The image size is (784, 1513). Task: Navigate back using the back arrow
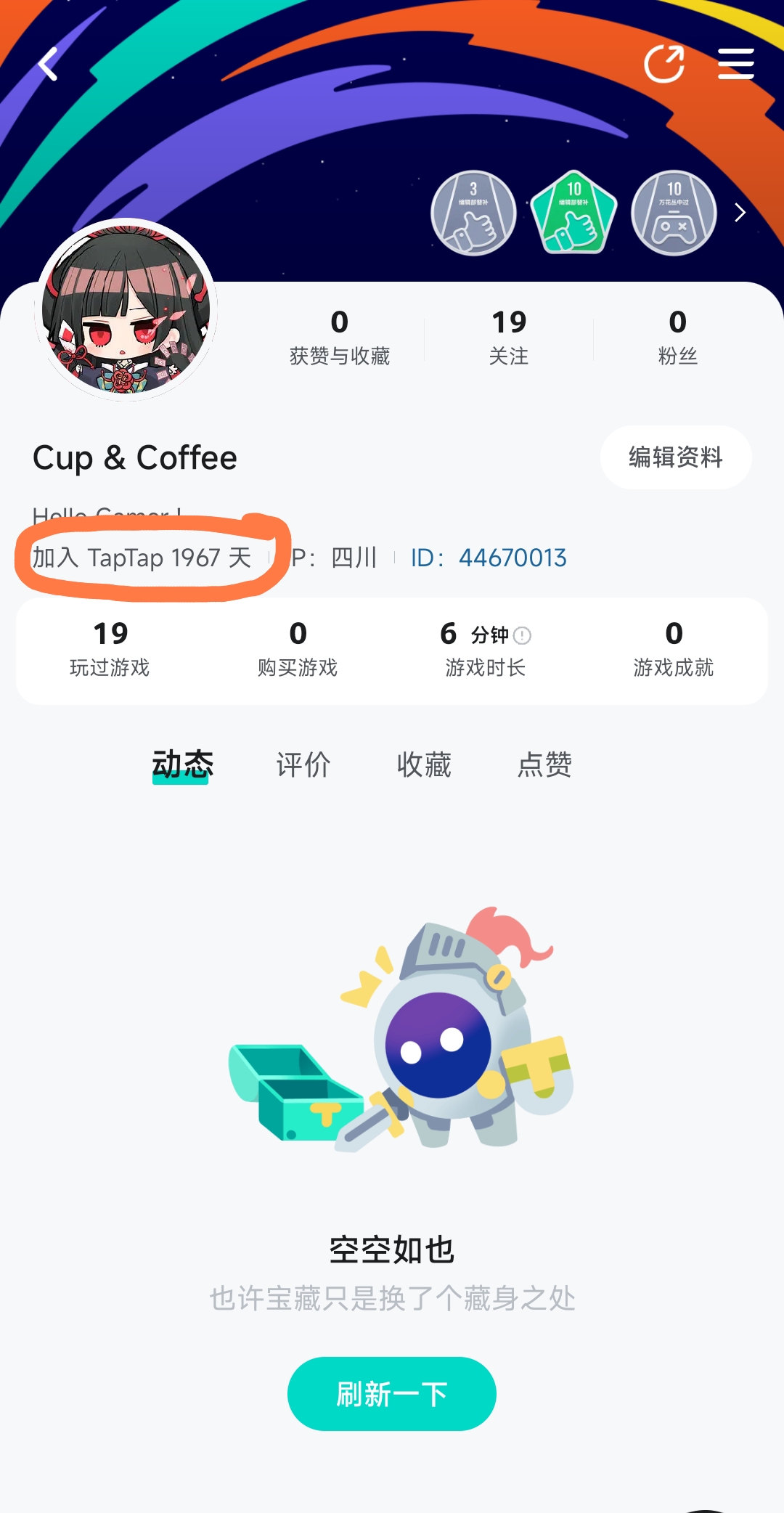[x=48, y=65]
